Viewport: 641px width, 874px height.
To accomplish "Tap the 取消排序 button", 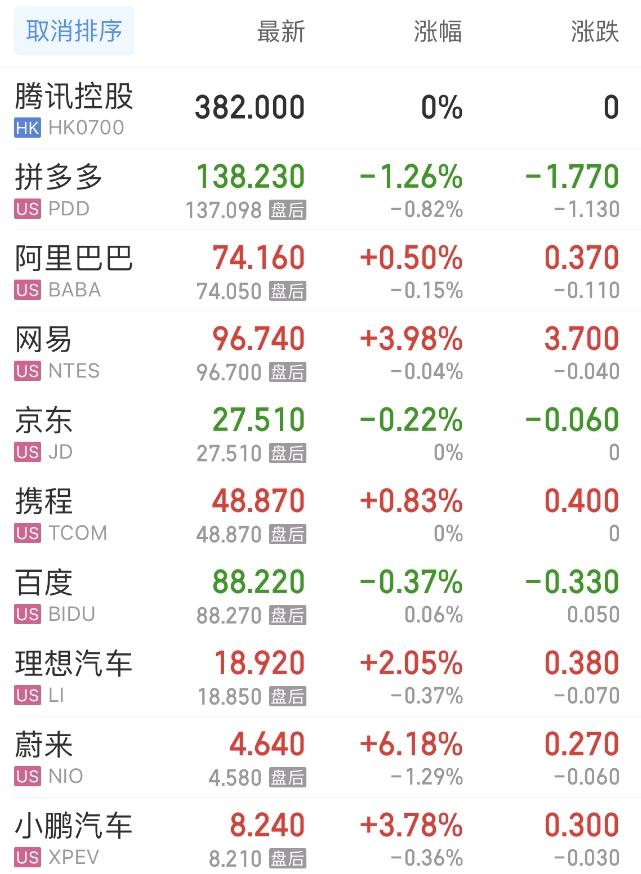I will (74, 31).
